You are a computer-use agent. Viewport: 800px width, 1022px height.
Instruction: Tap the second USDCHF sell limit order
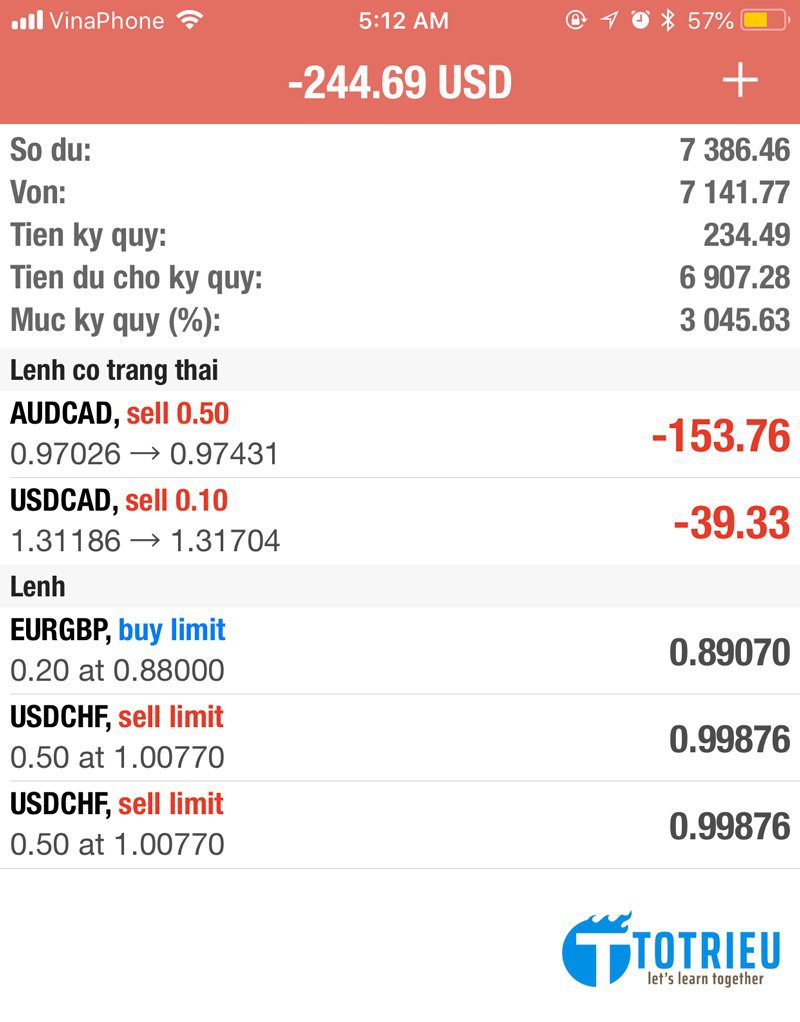(x=400, y=823)
